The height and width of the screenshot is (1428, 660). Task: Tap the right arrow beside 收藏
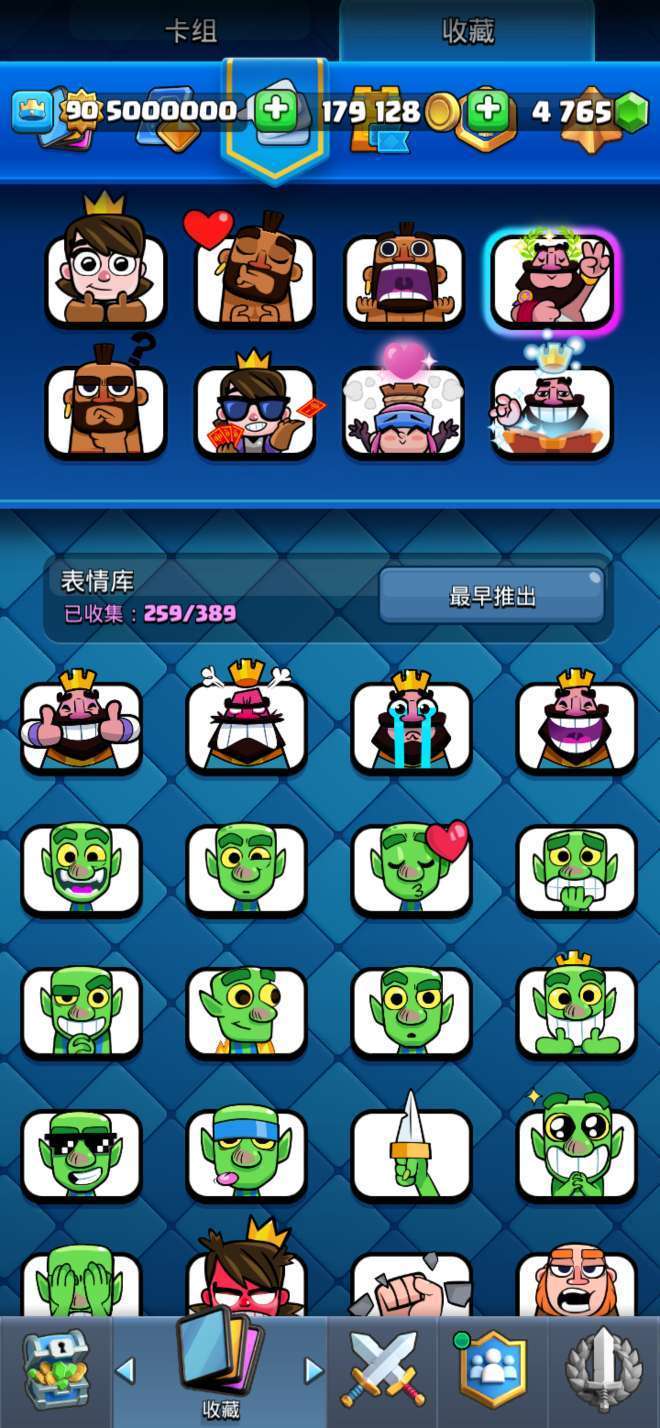(313, 1370)
